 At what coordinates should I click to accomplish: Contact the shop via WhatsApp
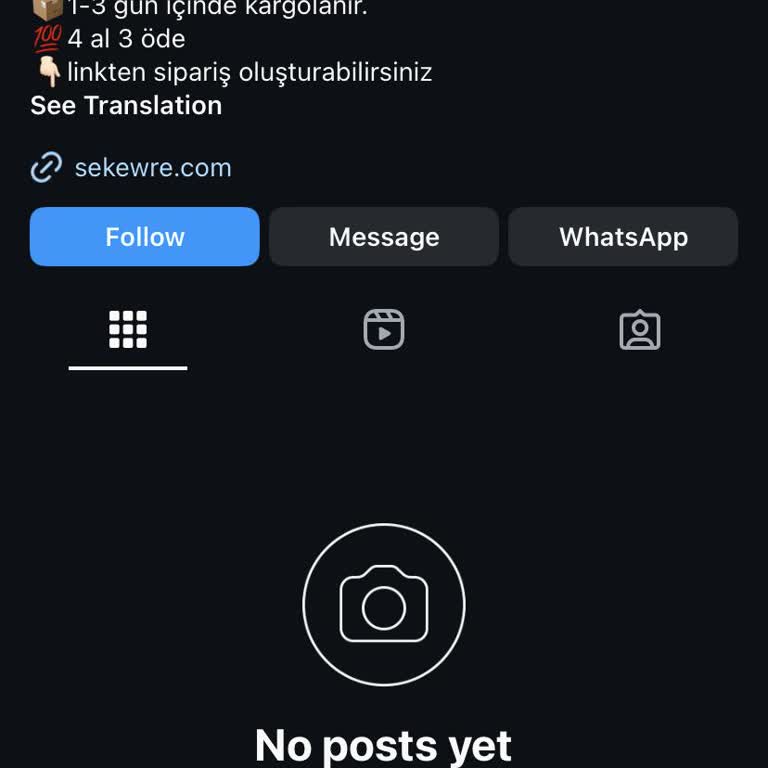[623, 237]
